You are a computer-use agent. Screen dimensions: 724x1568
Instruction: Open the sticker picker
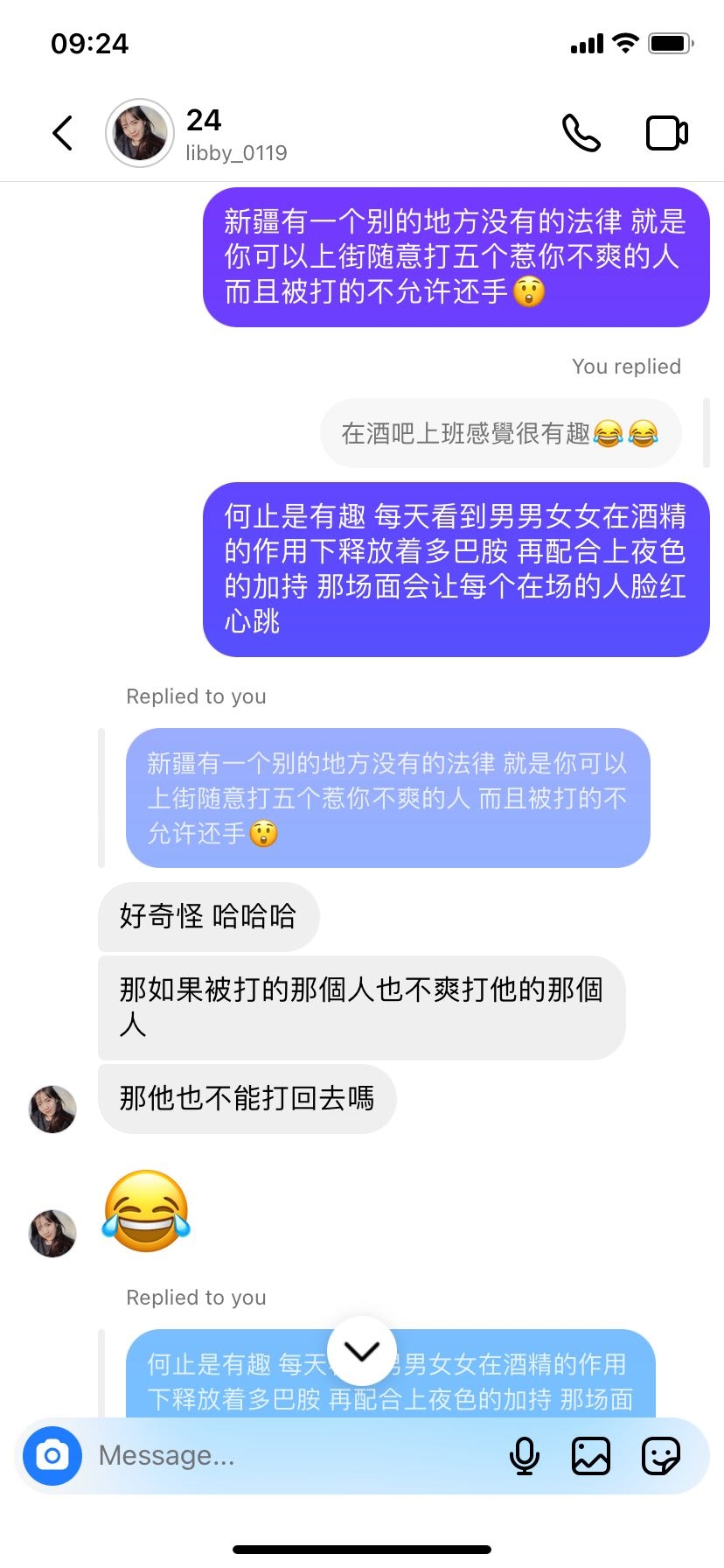(x=660, y=1456)
